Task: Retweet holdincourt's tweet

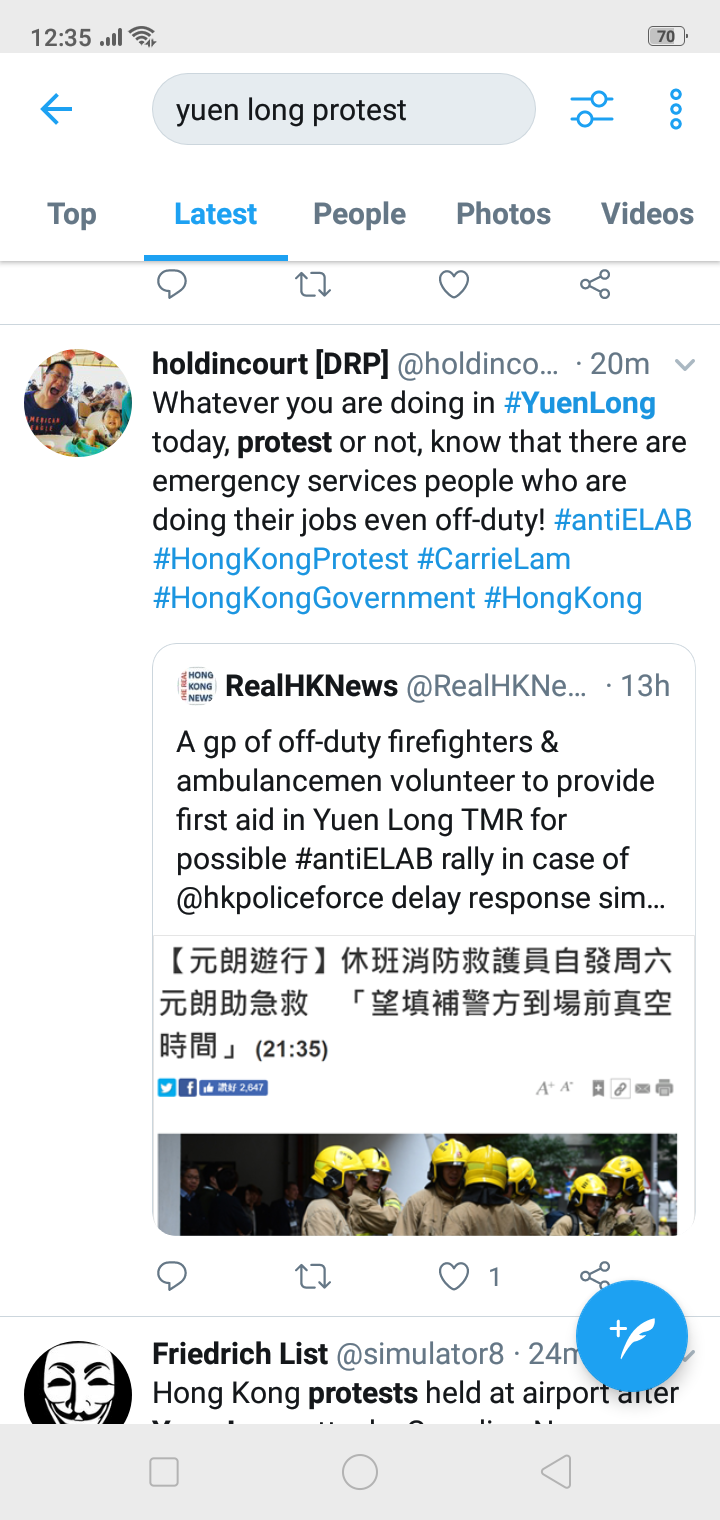Action: tap(313, 1276)
